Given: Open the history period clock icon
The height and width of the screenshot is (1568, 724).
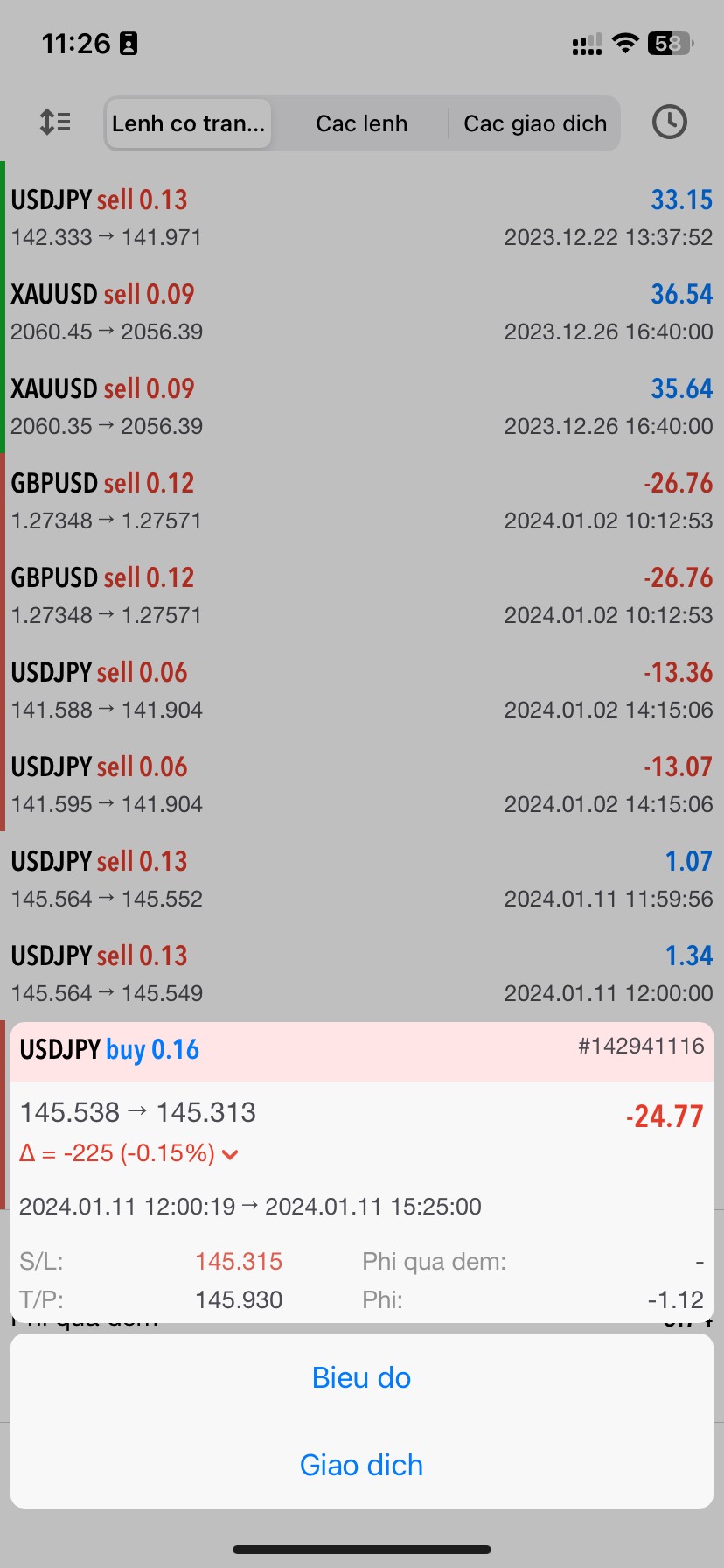Looking at the screenshot, I should 669,122.
